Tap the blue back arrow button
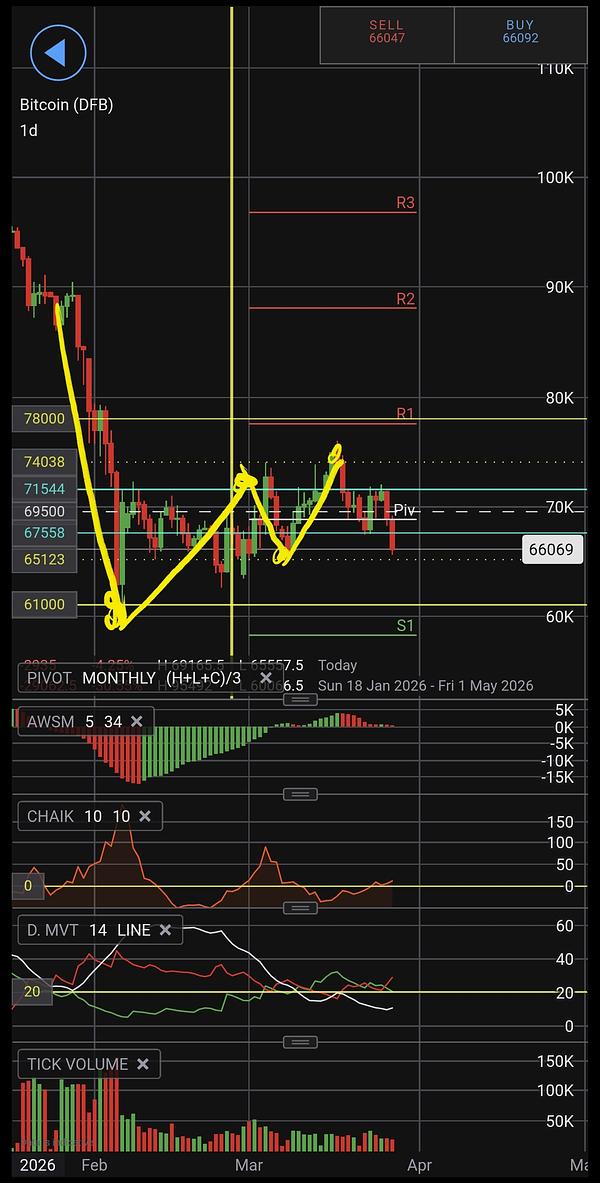 click(x=58, y=51)
